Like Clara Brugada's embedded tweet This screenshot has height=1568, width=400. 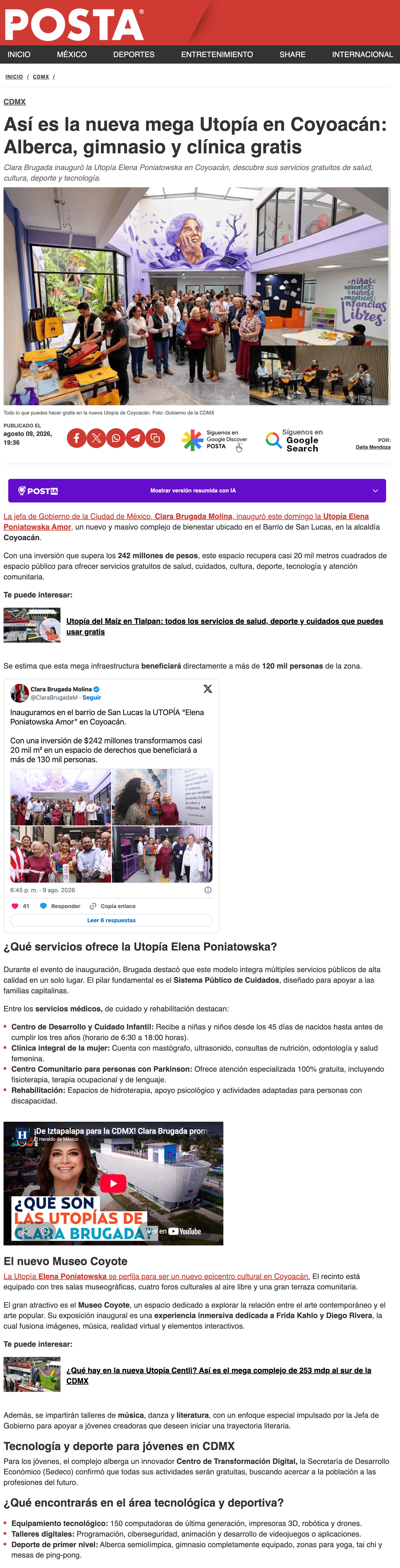(x=20, y=906)
